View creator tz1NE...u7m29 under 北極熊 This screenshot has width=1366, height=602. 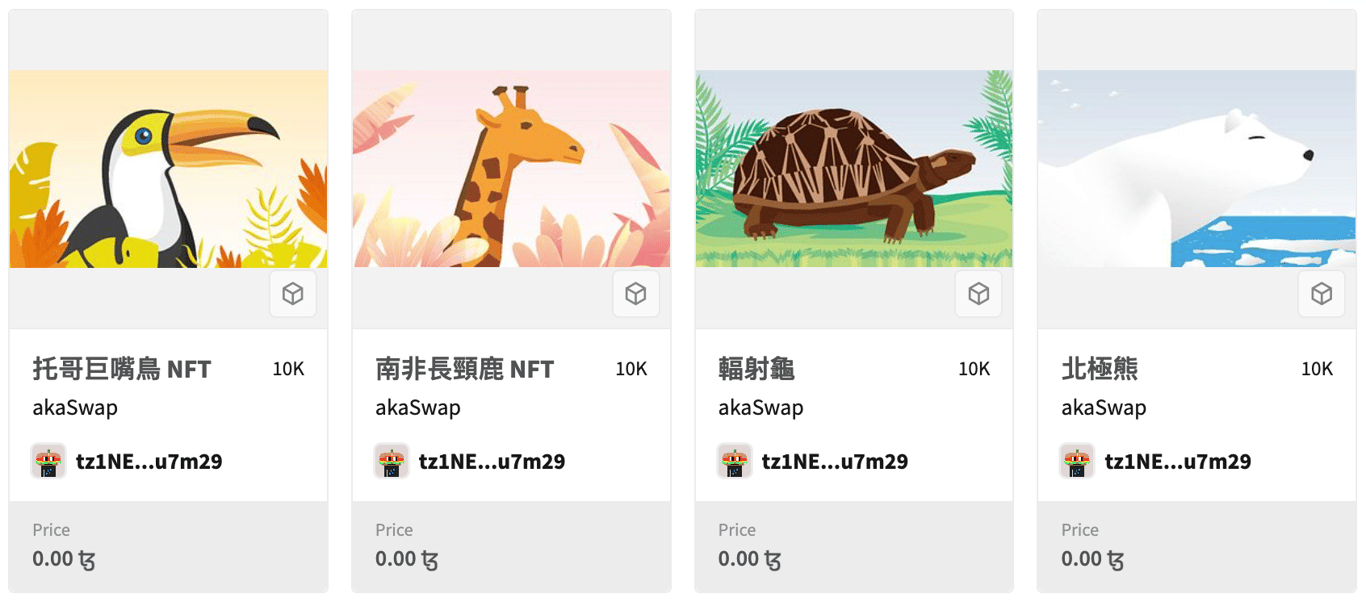tap(1177, 461)
